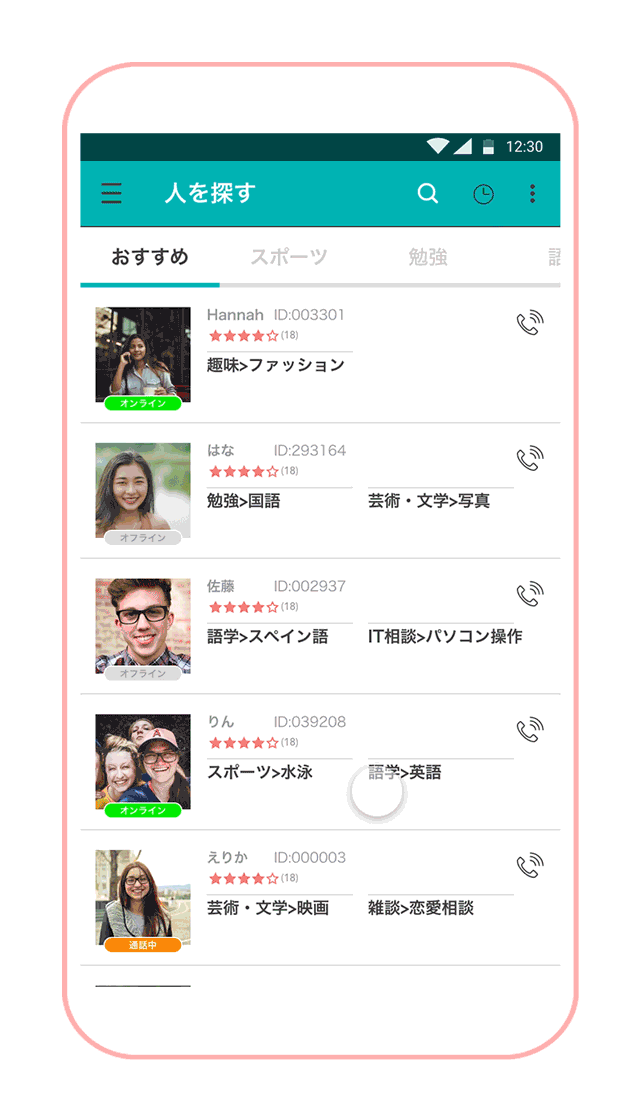Open the history clock icon

pos(483,194)
